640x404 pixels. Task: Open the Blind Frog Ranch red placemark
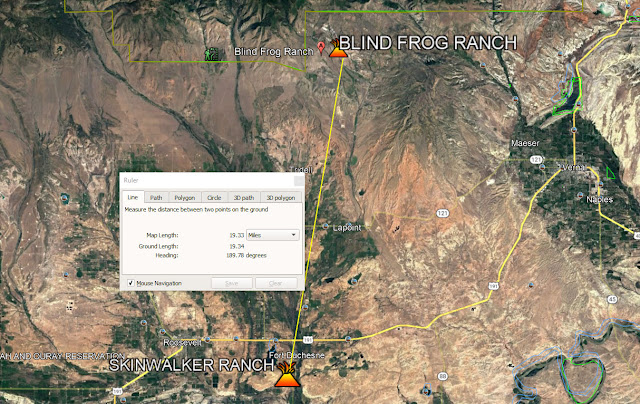[320, 47]
